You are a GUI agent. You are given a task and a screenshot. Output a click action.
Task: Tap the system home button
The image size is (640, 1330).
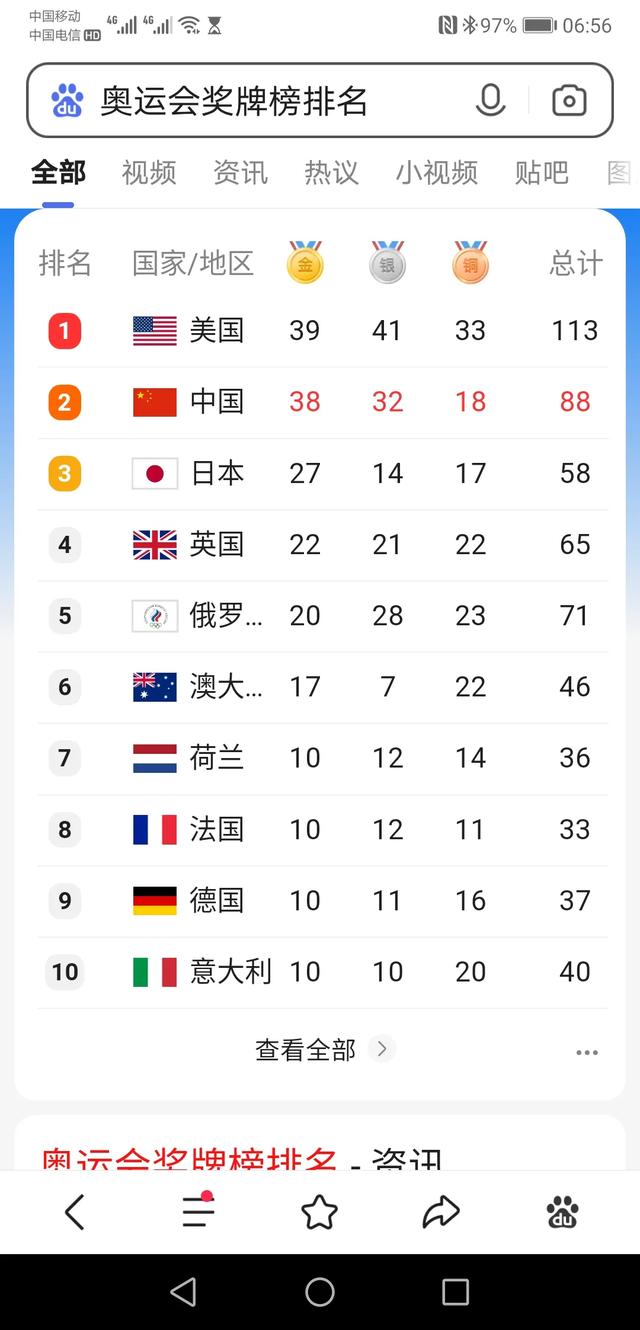[320, 1292]
